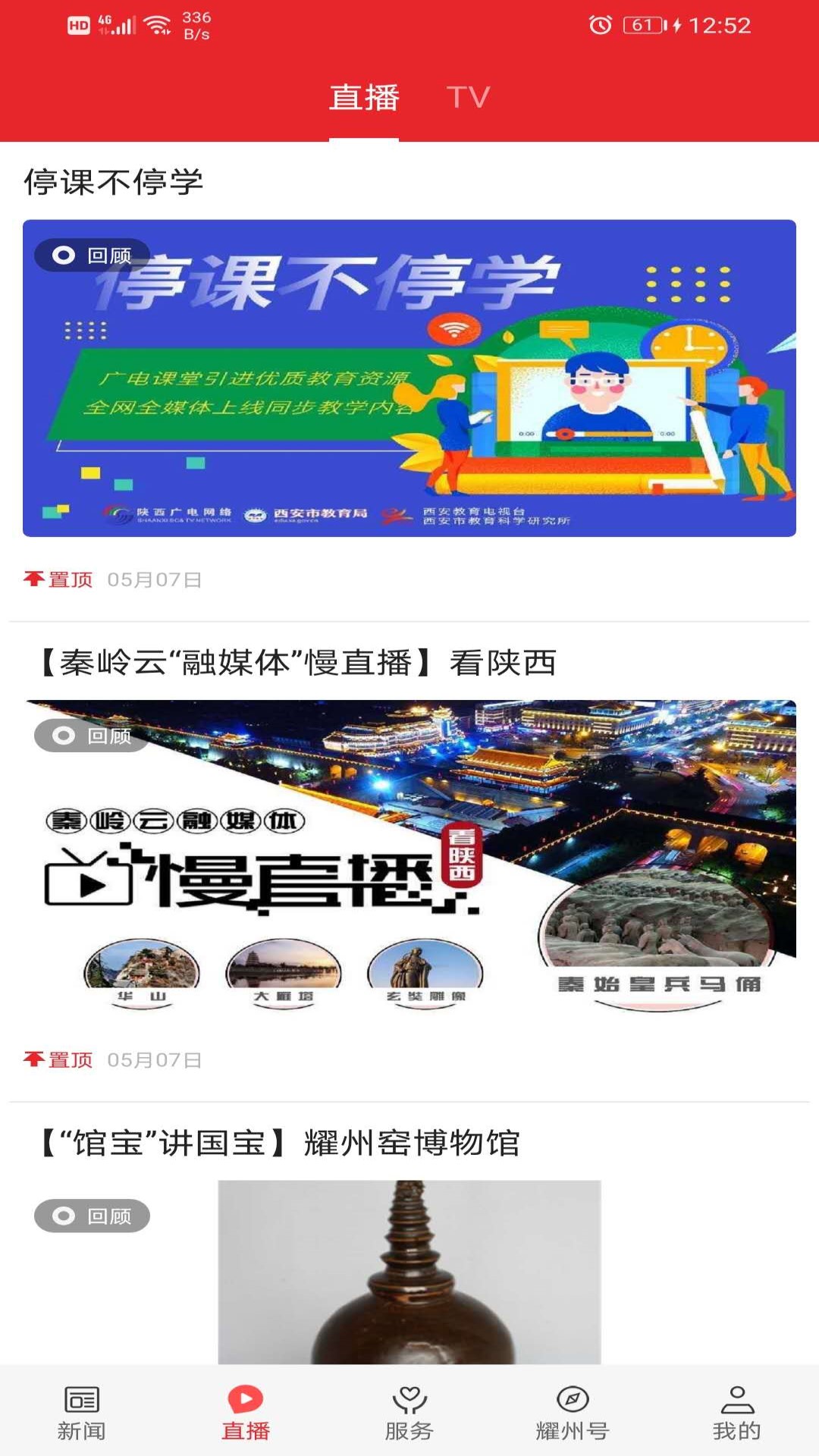Open the 秦岭云融媒体慢直播 card
The width and height of the screenshot is (819, 1456).
tap(409, 857)
